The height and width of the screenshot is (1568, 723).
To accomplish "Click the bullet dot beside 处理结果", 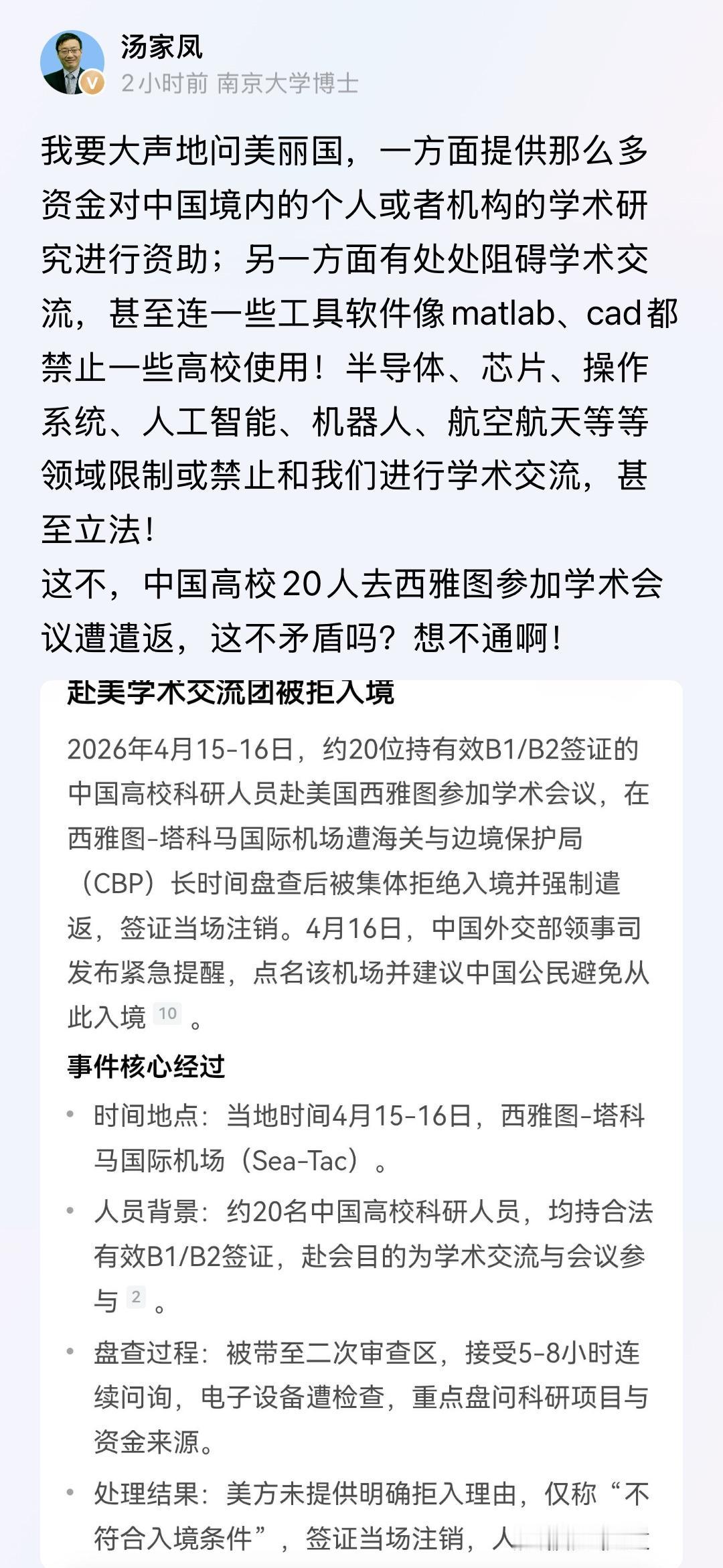I will [x=71, y=1492].
